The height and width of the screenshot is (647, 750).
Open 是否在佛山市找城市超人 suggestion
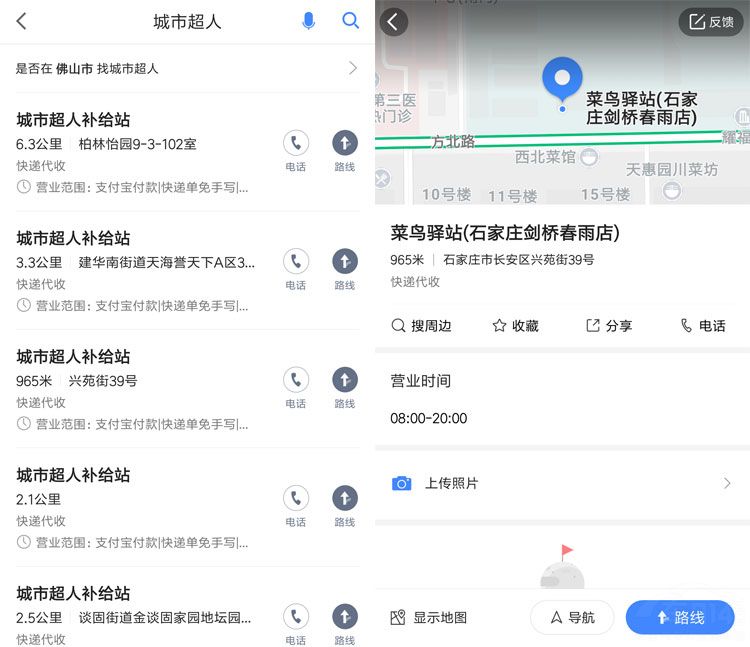[186, 68]
